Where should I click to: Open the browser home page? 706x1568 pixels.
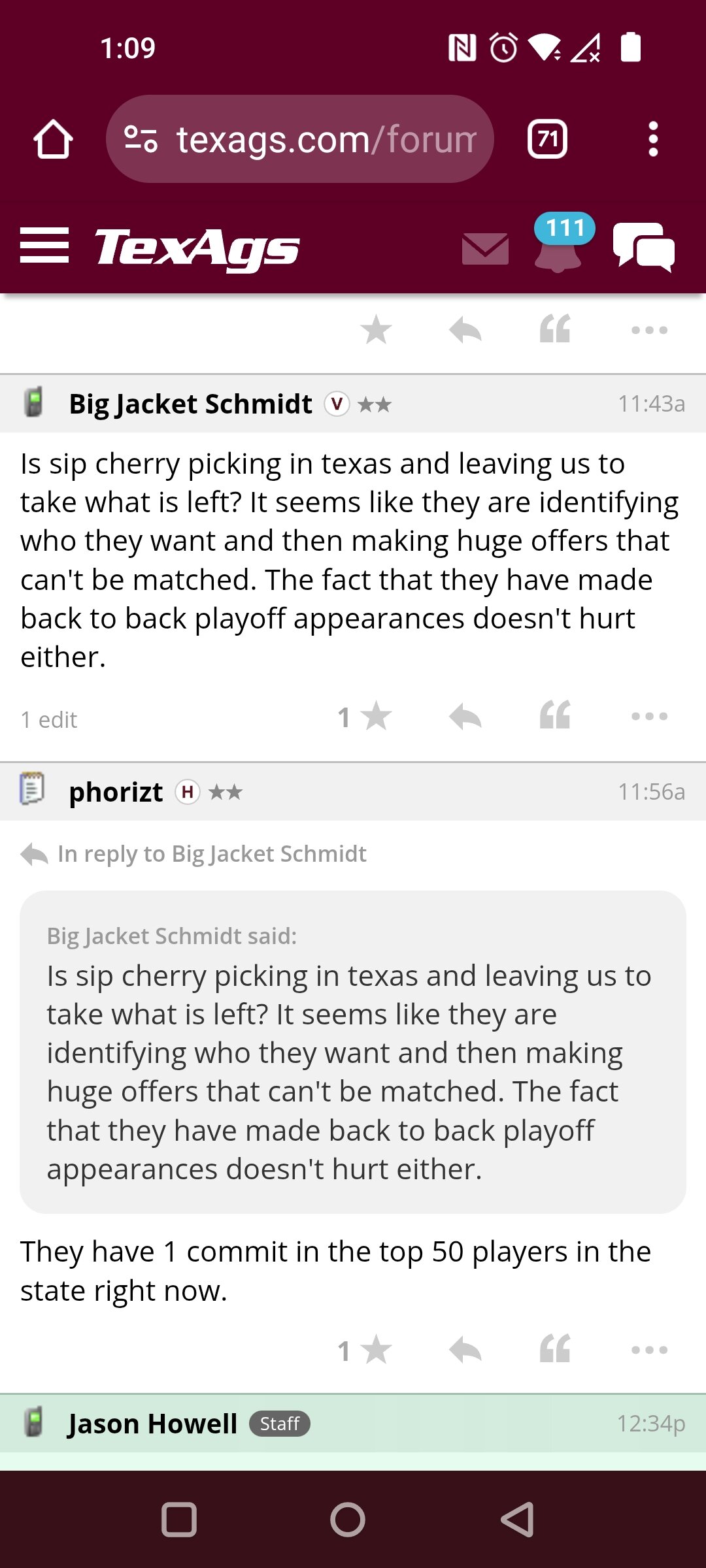(x=53, y=139)
